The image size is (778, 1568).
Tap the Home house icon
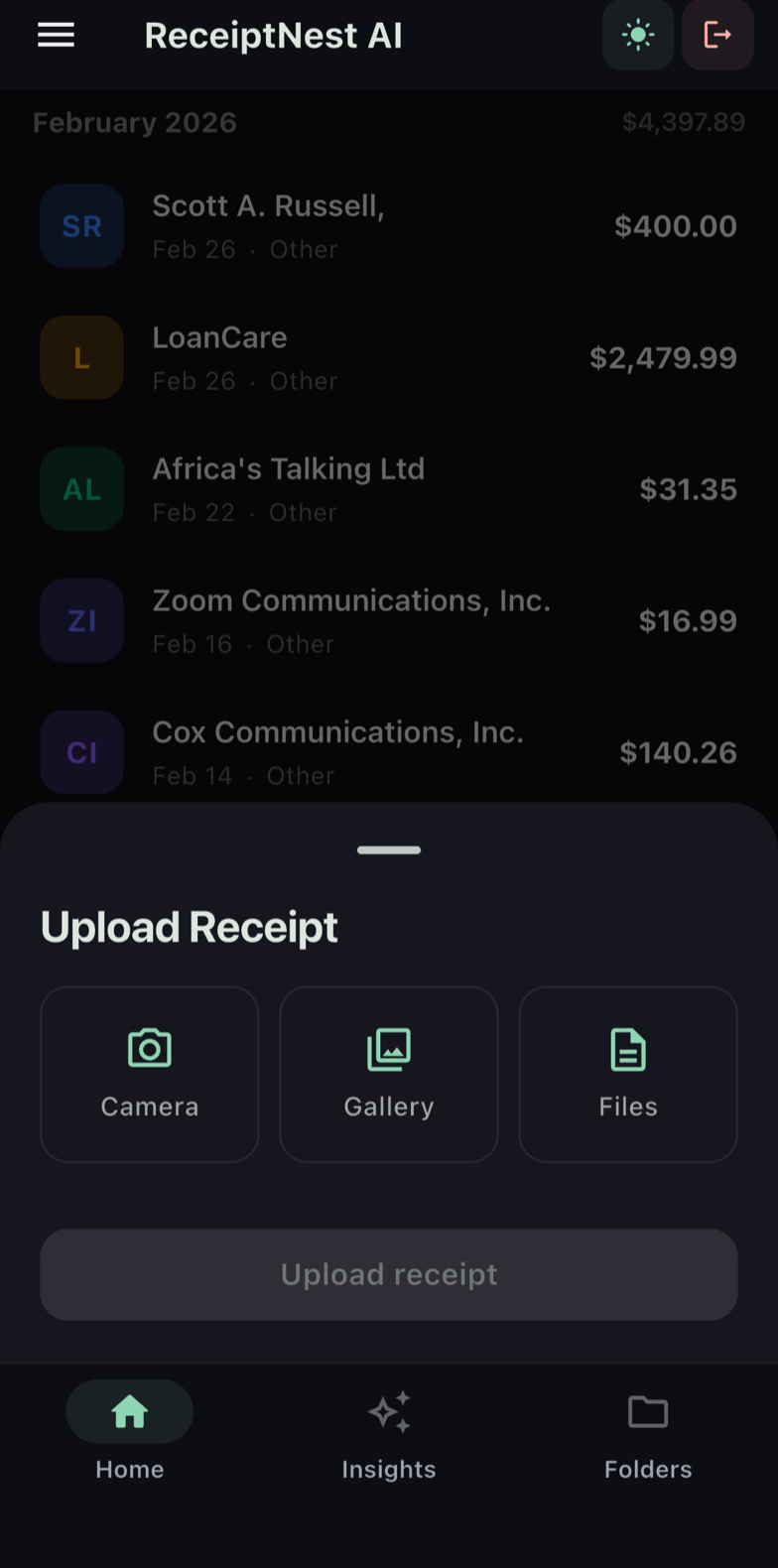[129, 1411]
